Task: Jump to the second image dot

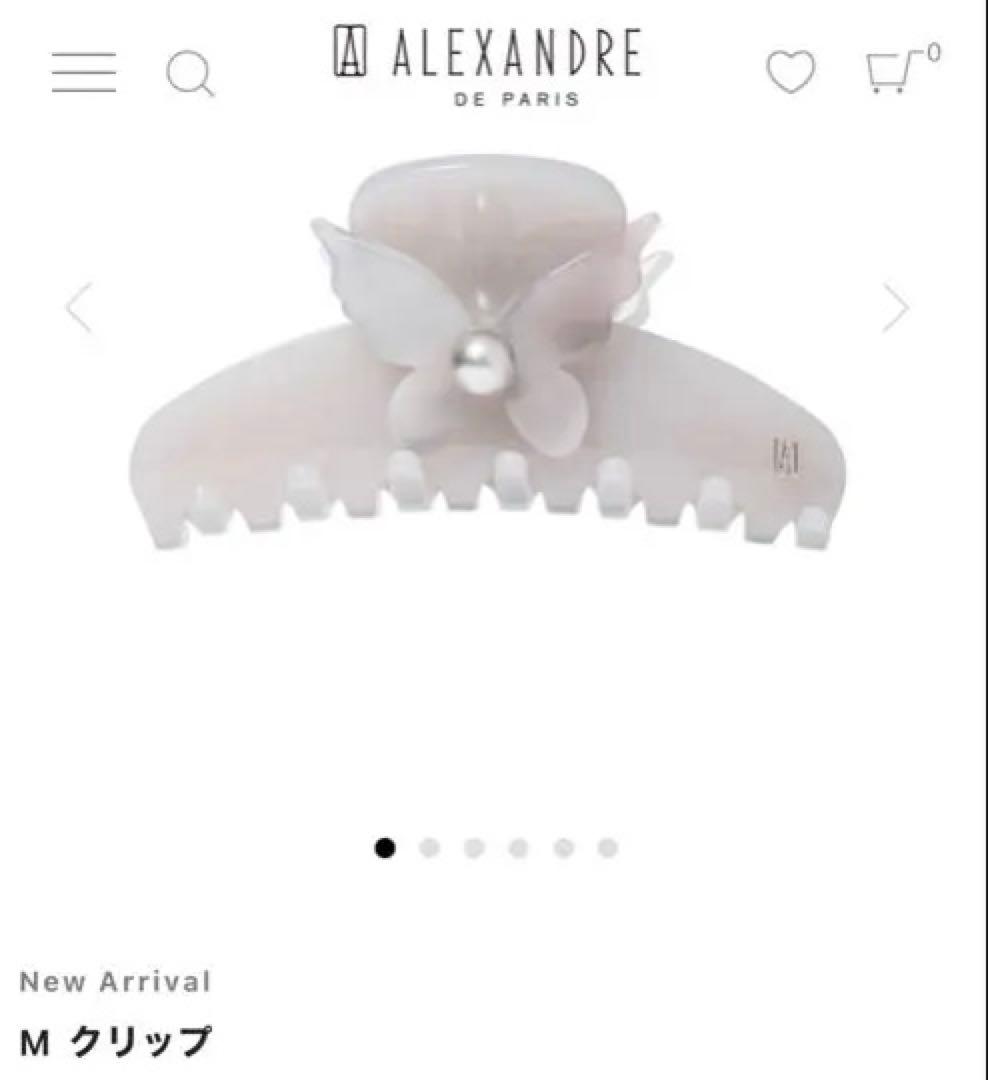Action: (x=429, y=849)
